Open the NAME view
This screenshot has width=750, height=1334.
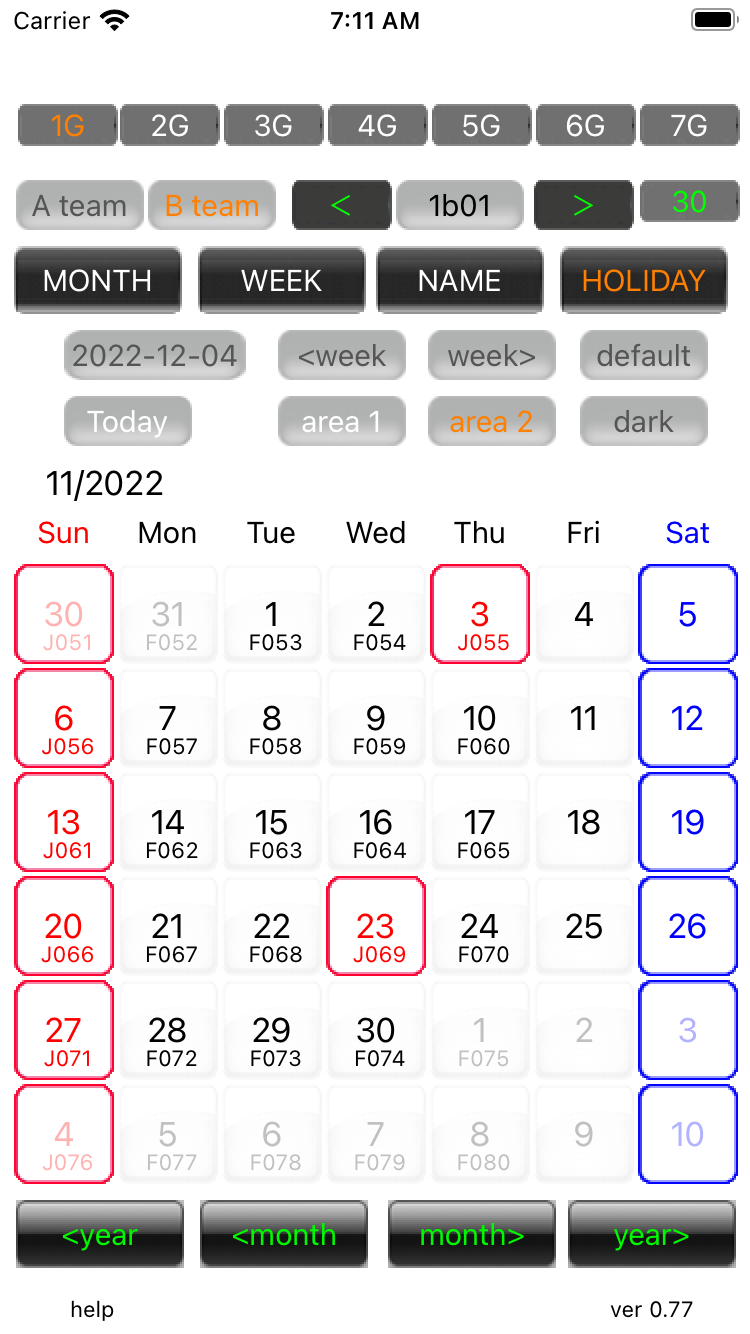pyautogui.click(x=460, y=281)
